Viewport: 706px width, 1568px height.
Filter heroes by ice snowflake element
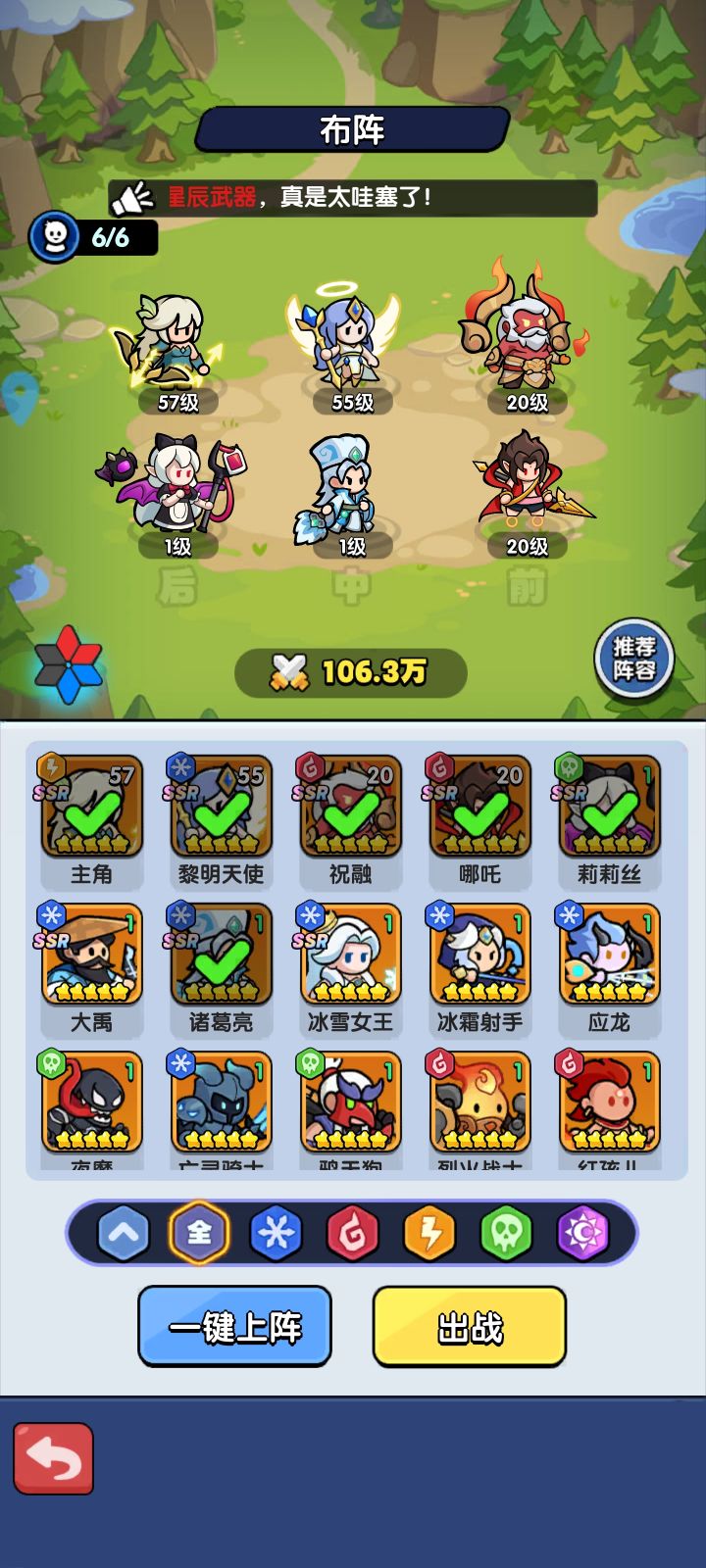click(276, 1232)
